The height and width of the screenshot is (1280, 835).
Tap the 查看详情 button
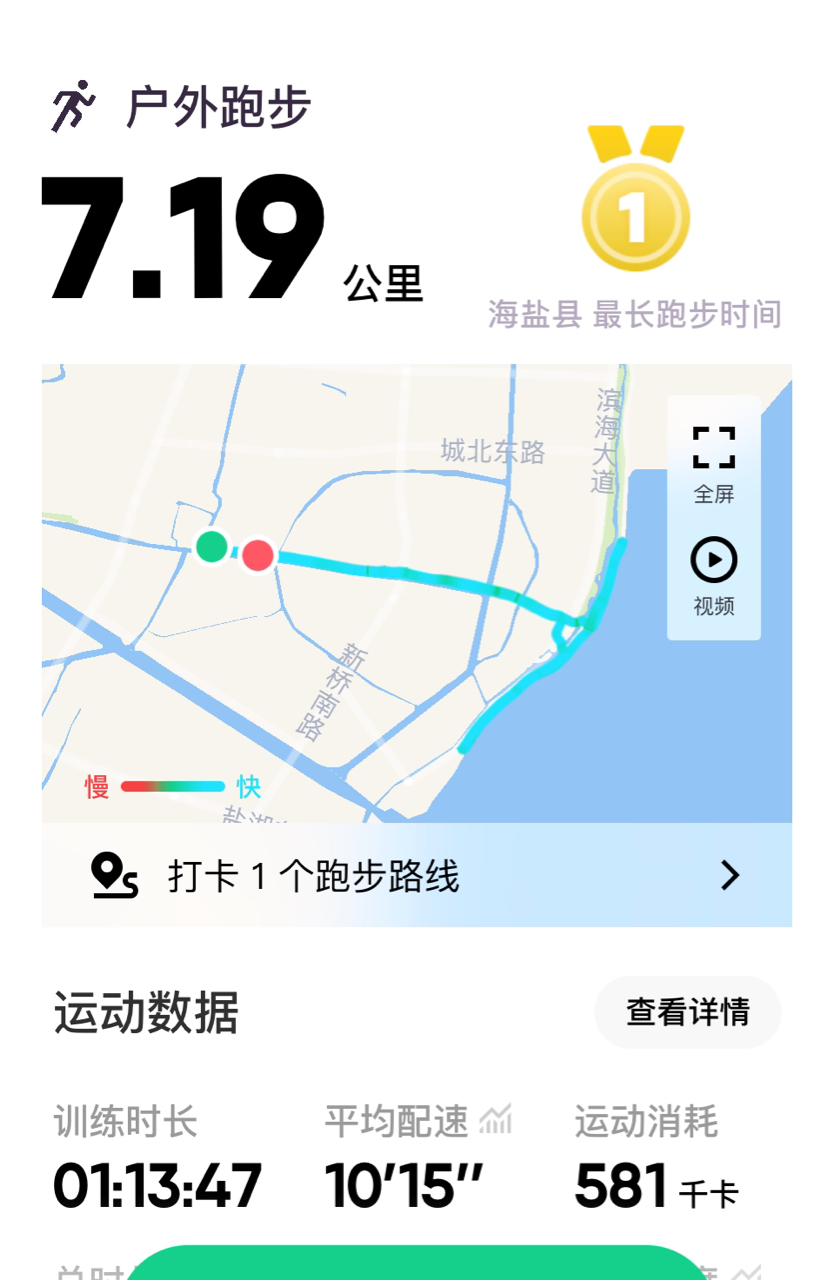(x=687, y=1012)
